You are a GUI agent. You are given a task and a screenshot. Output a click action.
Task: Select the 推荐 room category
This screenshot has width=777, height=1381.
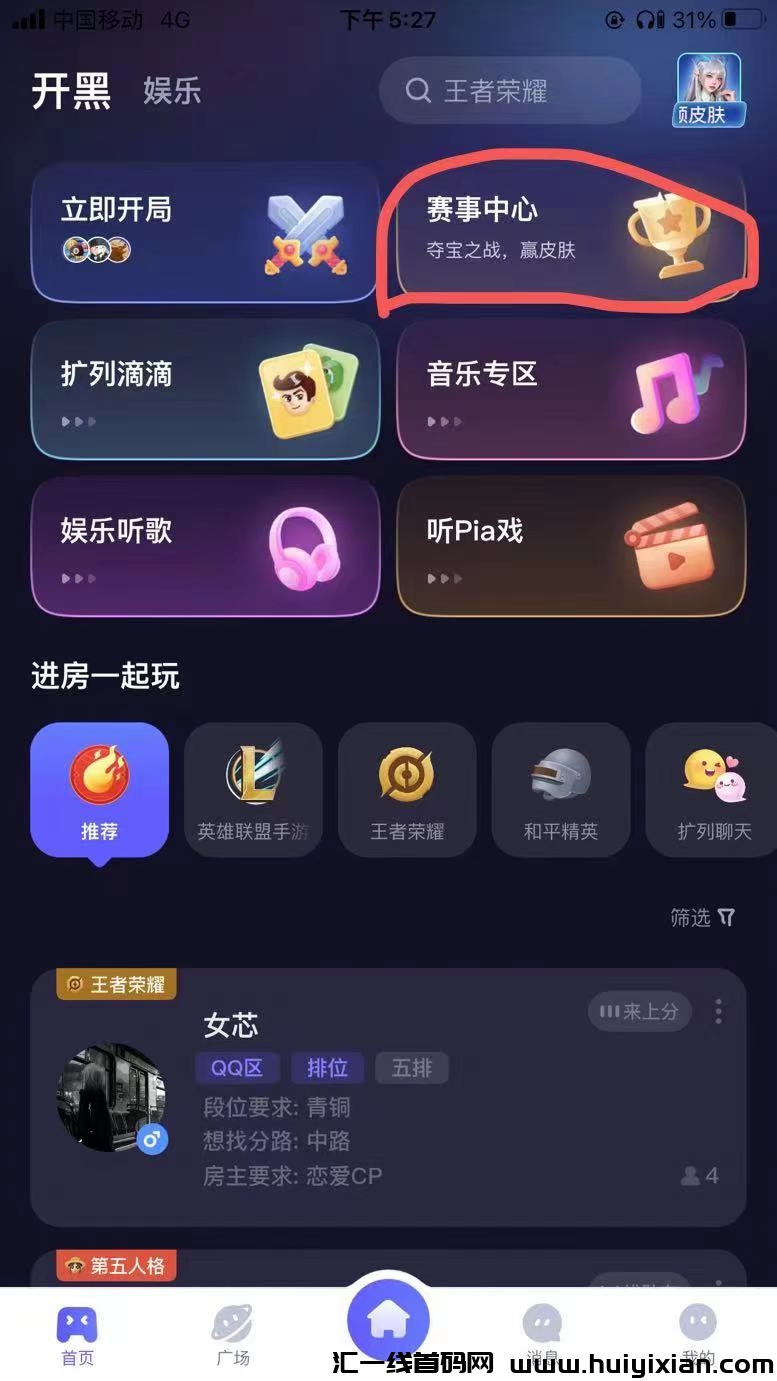coord(99,790)
